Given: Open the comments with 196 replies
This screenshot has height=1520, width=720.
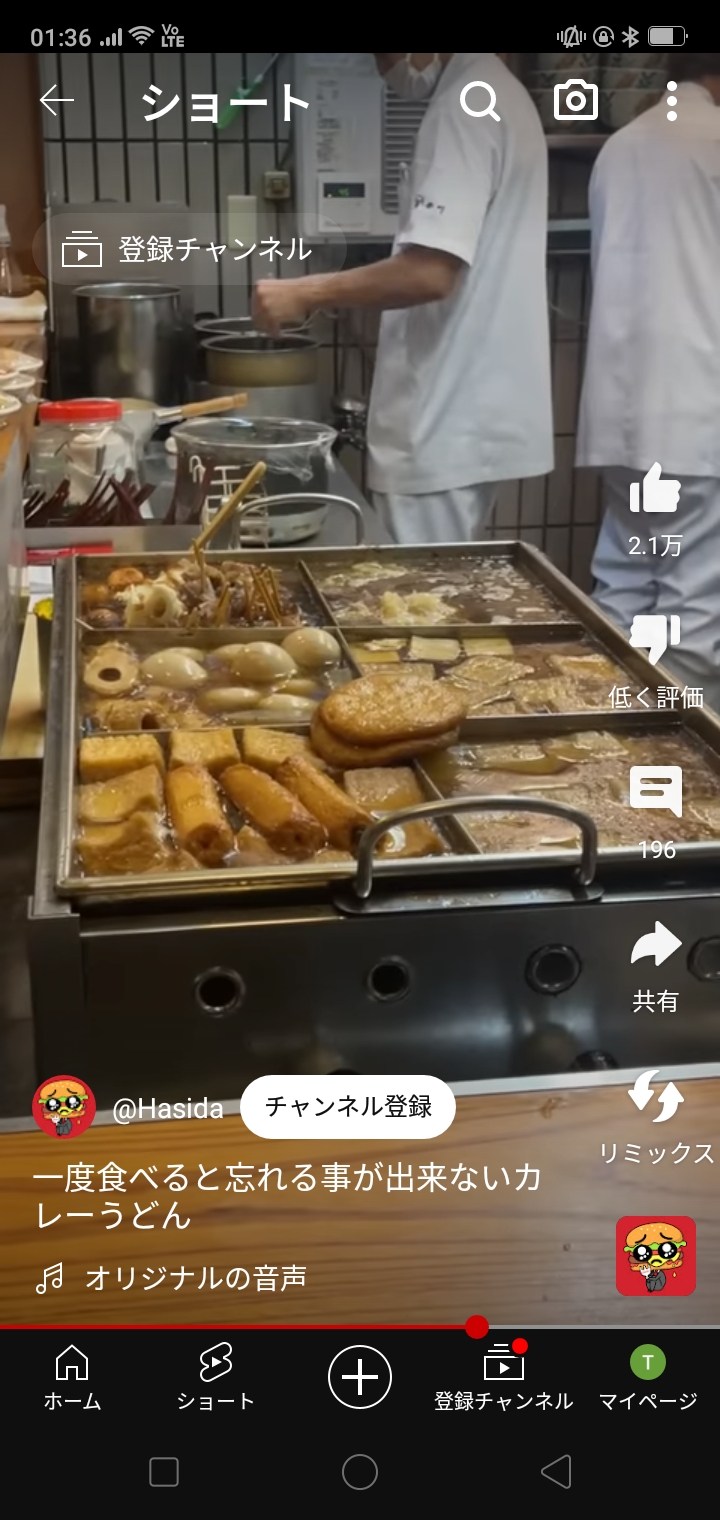Looking at the screenshot, I should click(x=655, y=792).
